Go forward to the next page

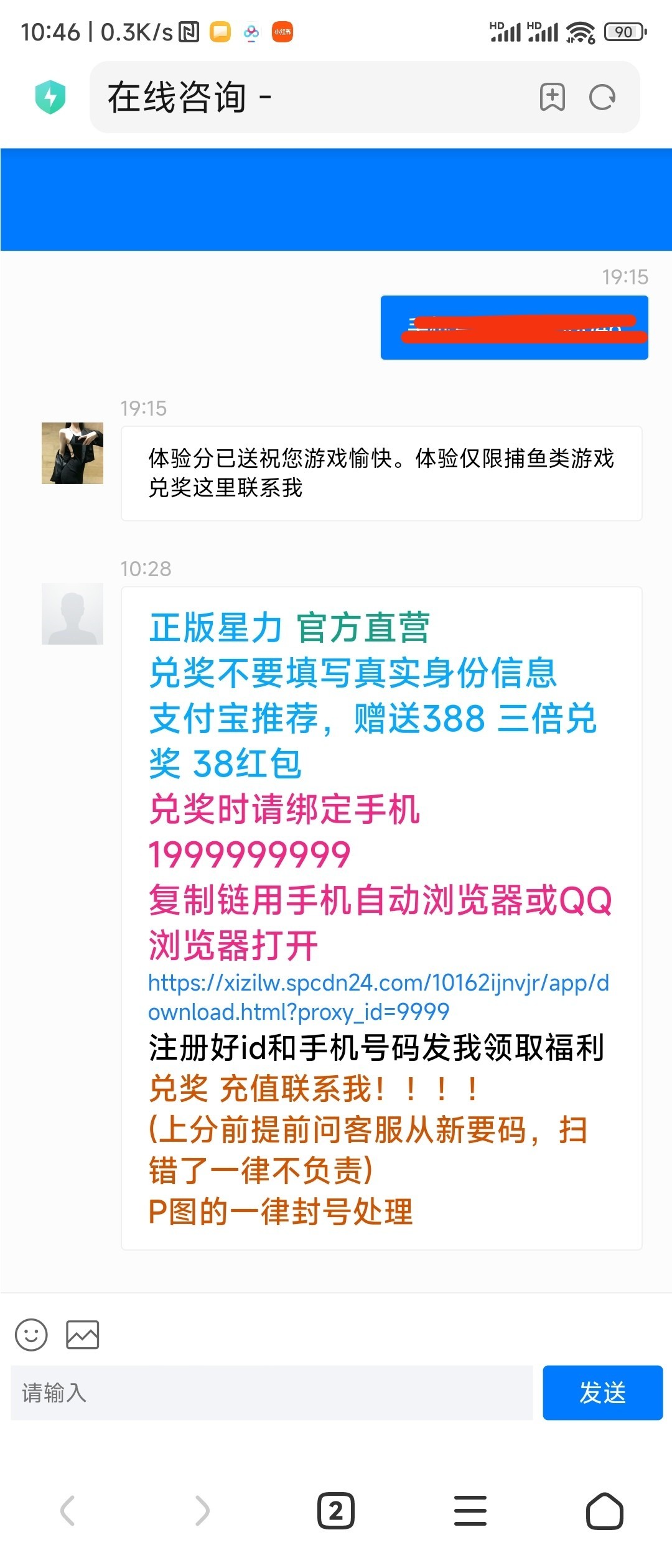pyautogui.click(x=202, y=1511)
